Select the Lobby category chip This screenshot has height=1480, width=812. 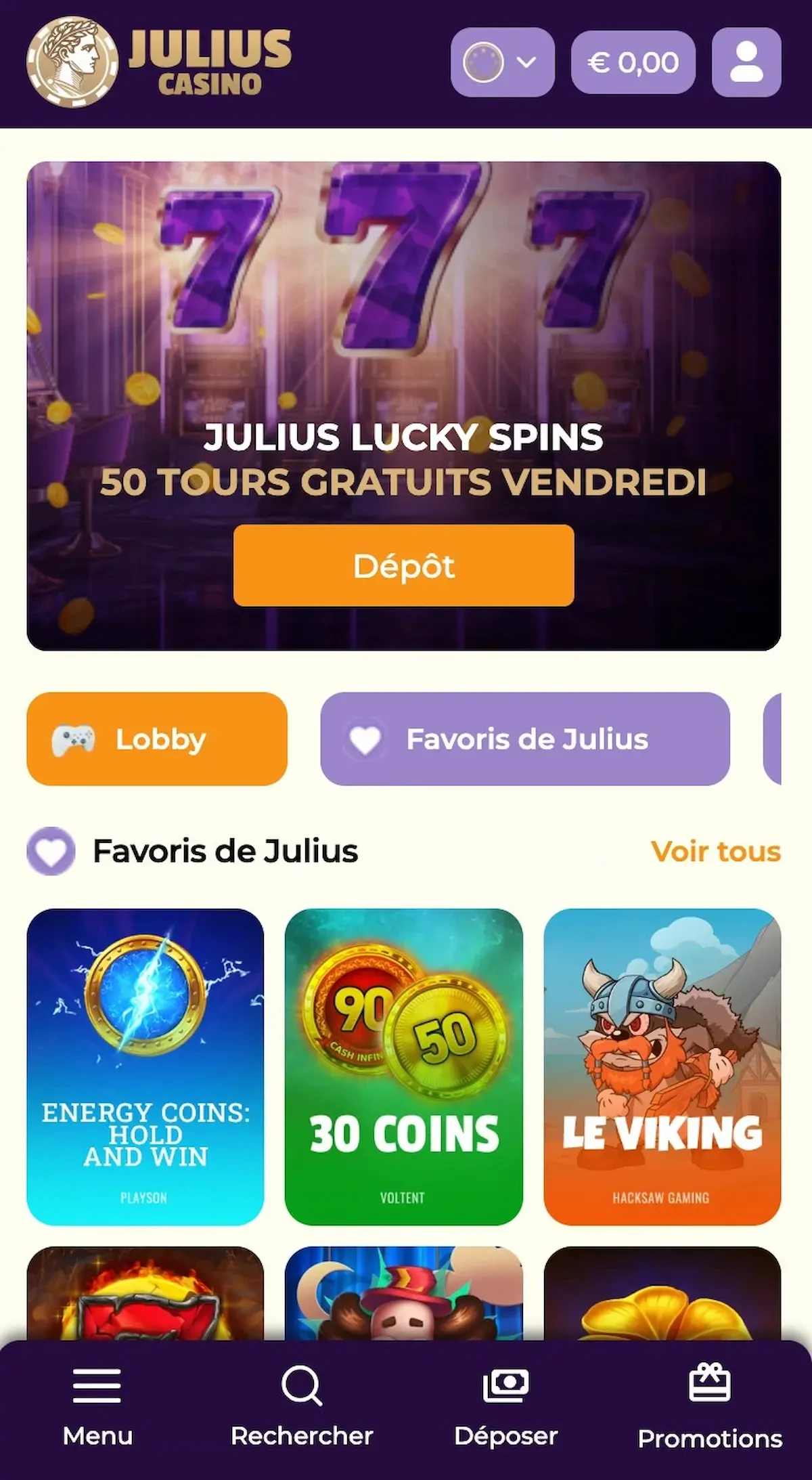(x=157, y=739)
